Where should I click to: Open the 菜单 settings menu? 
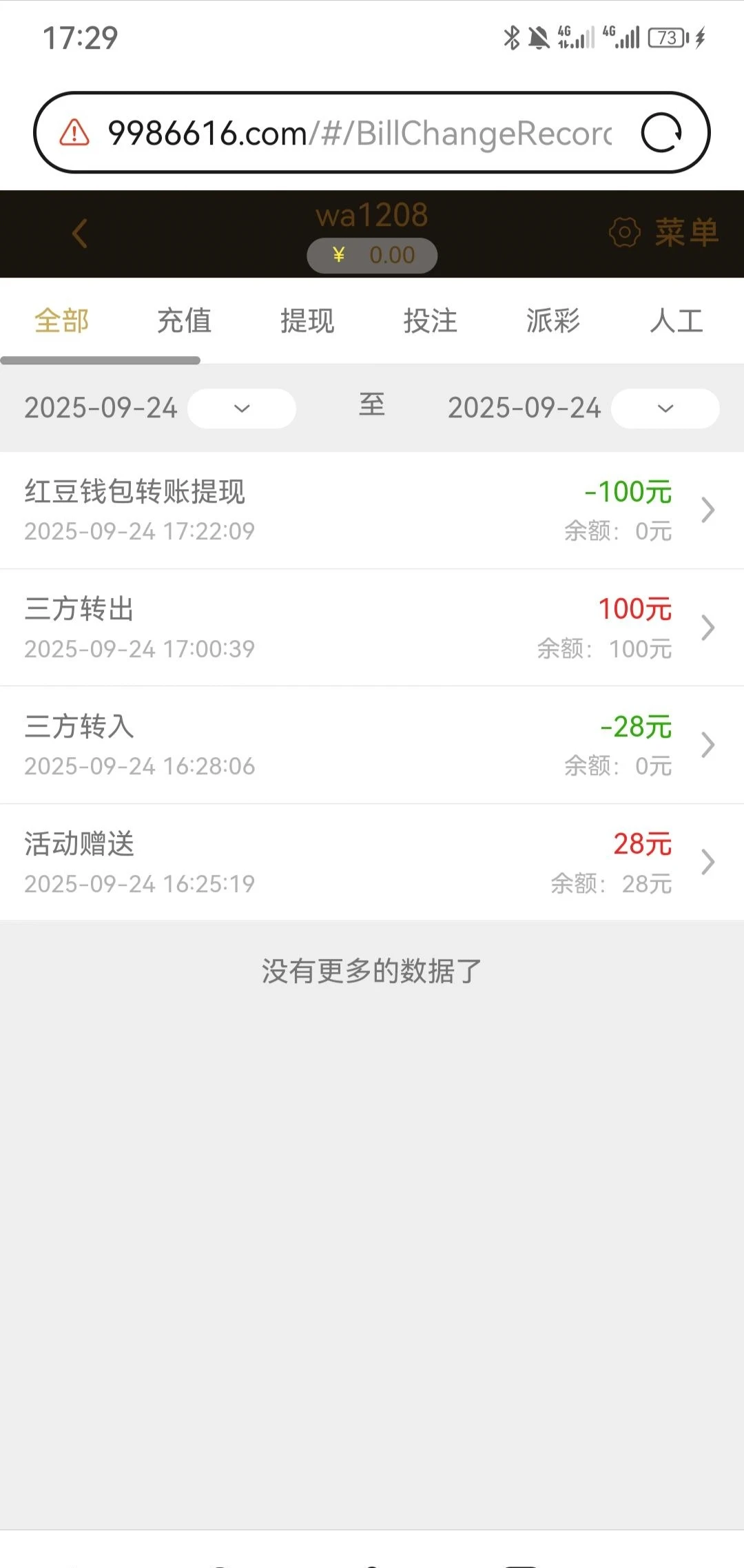click(665, 233)
